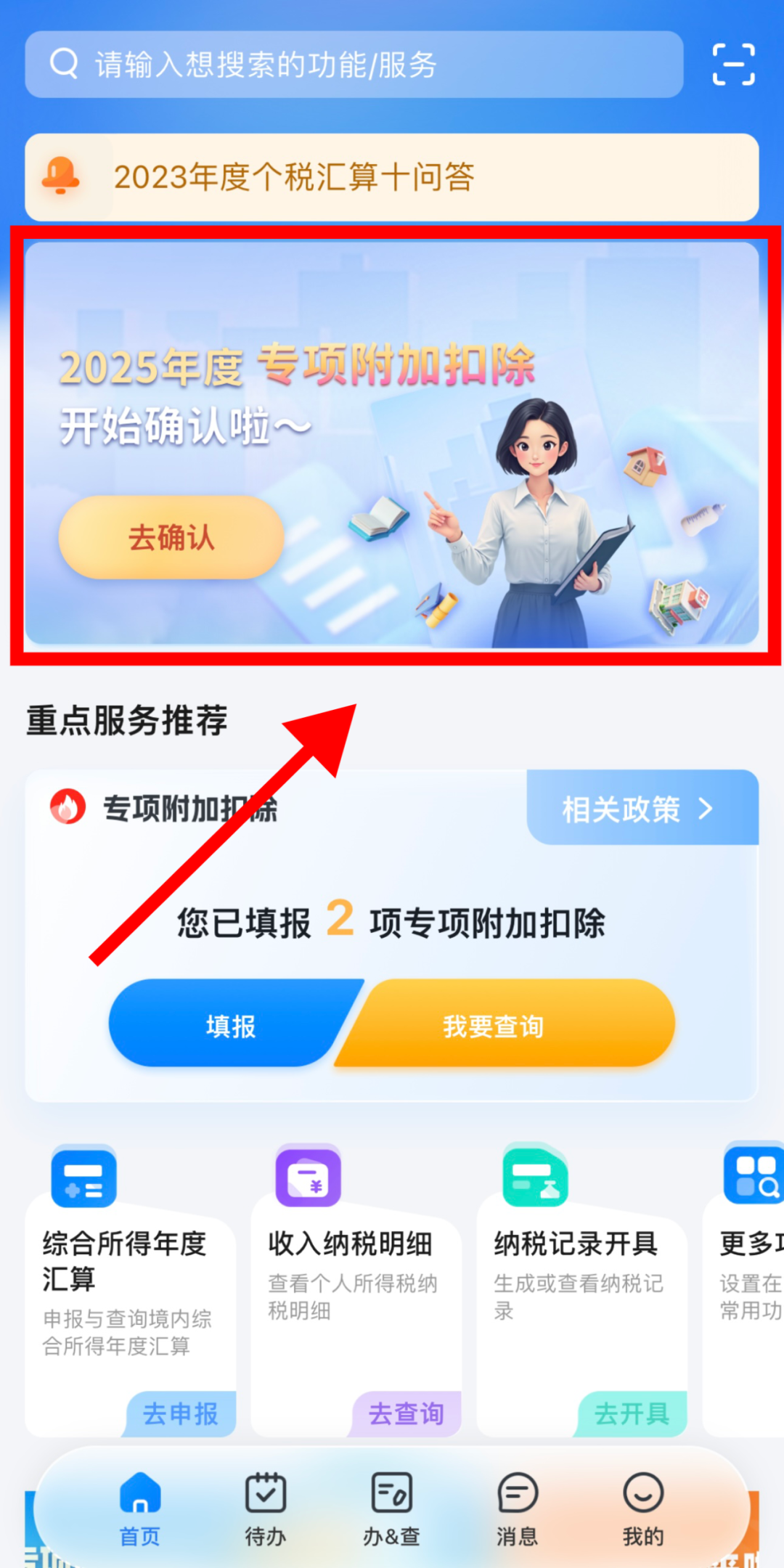Open 2023年度个税汇算十问答 notice
Image resolution: width=784 pixels, height=1568 pixels.
pyautogui.click(x=392, y=177)
